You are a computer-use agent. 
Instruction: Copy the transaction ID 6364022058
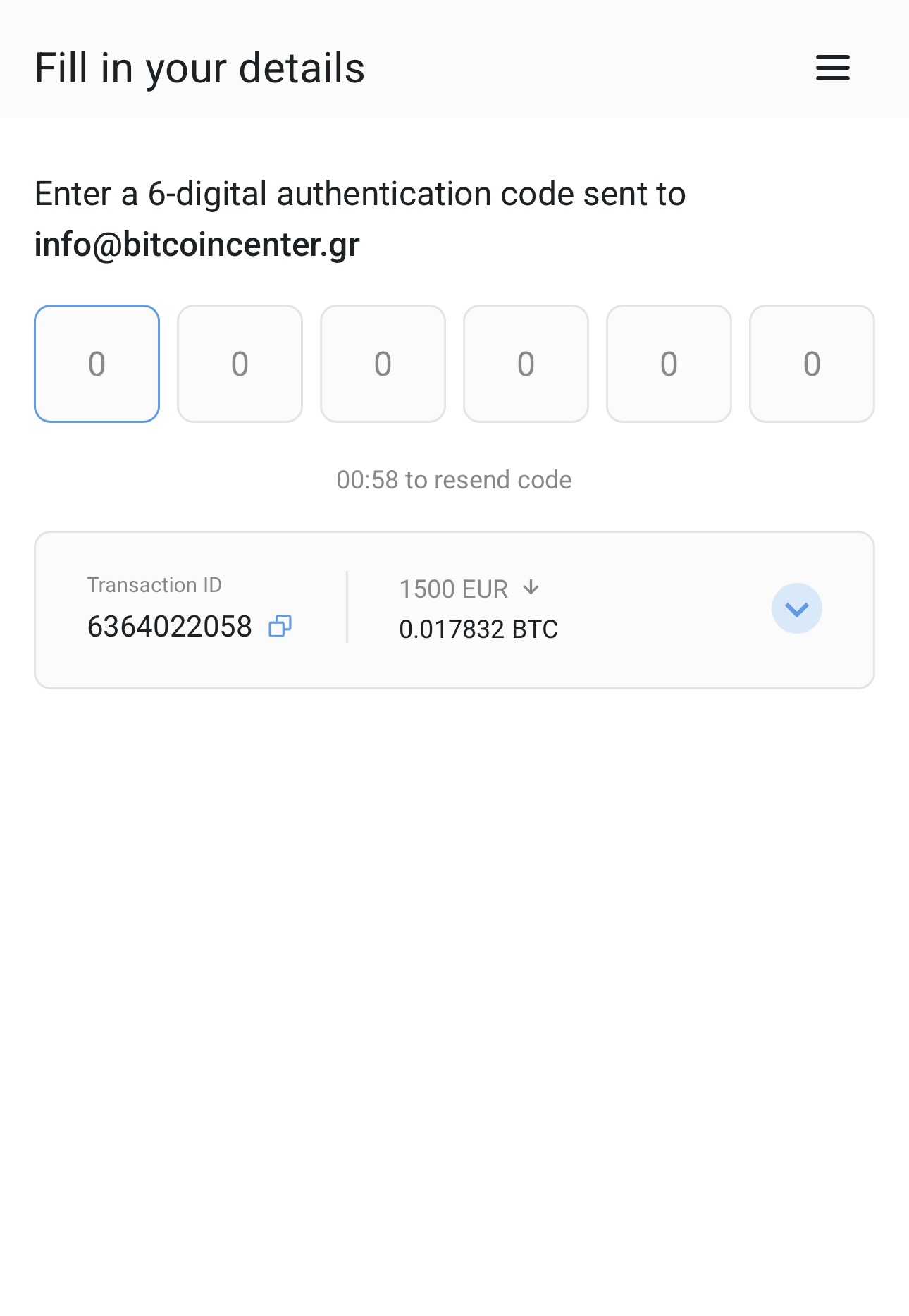(280, 626)
